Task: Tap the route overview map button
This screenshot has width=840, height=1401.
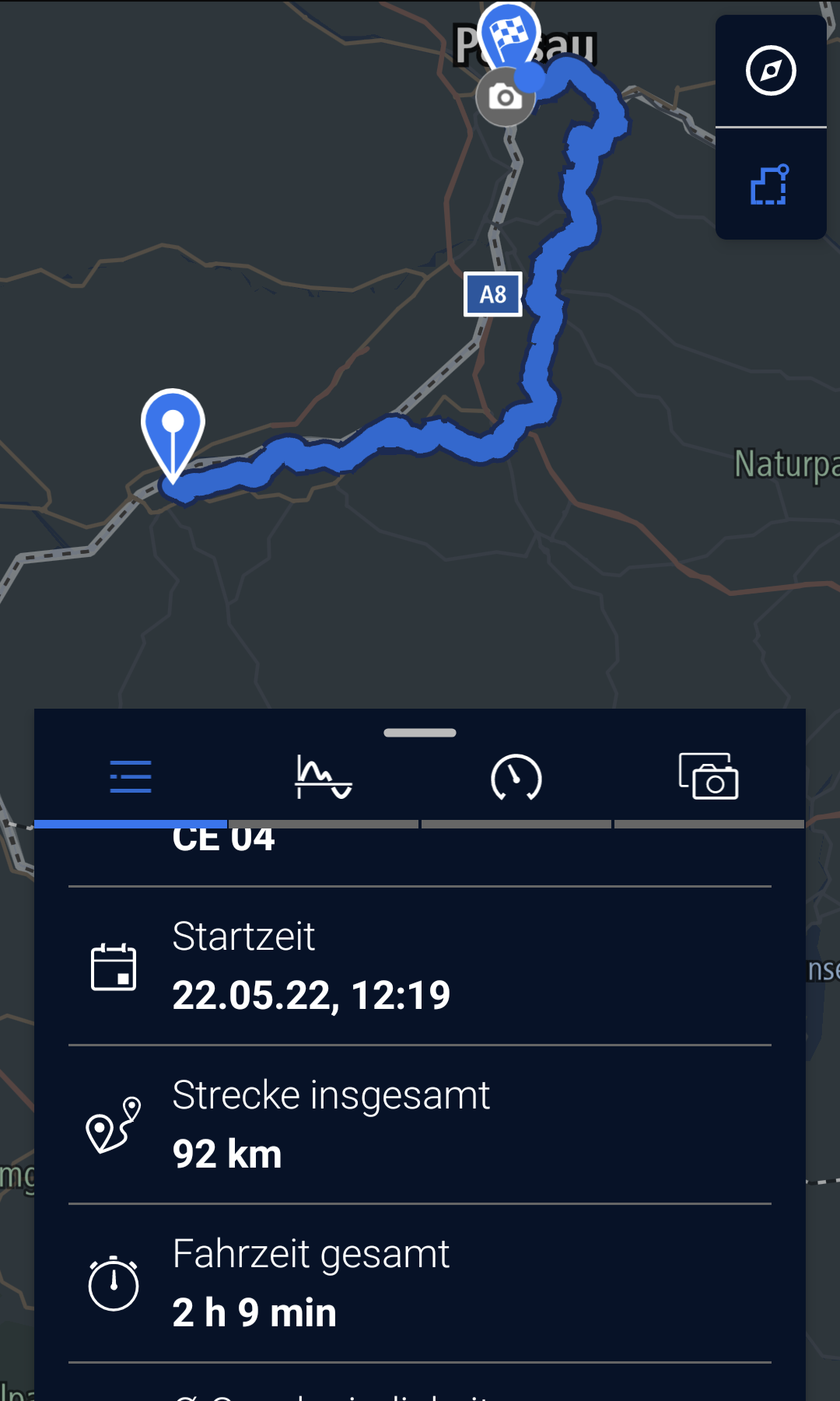Action: pyautogui.click(x=770, y=185)
